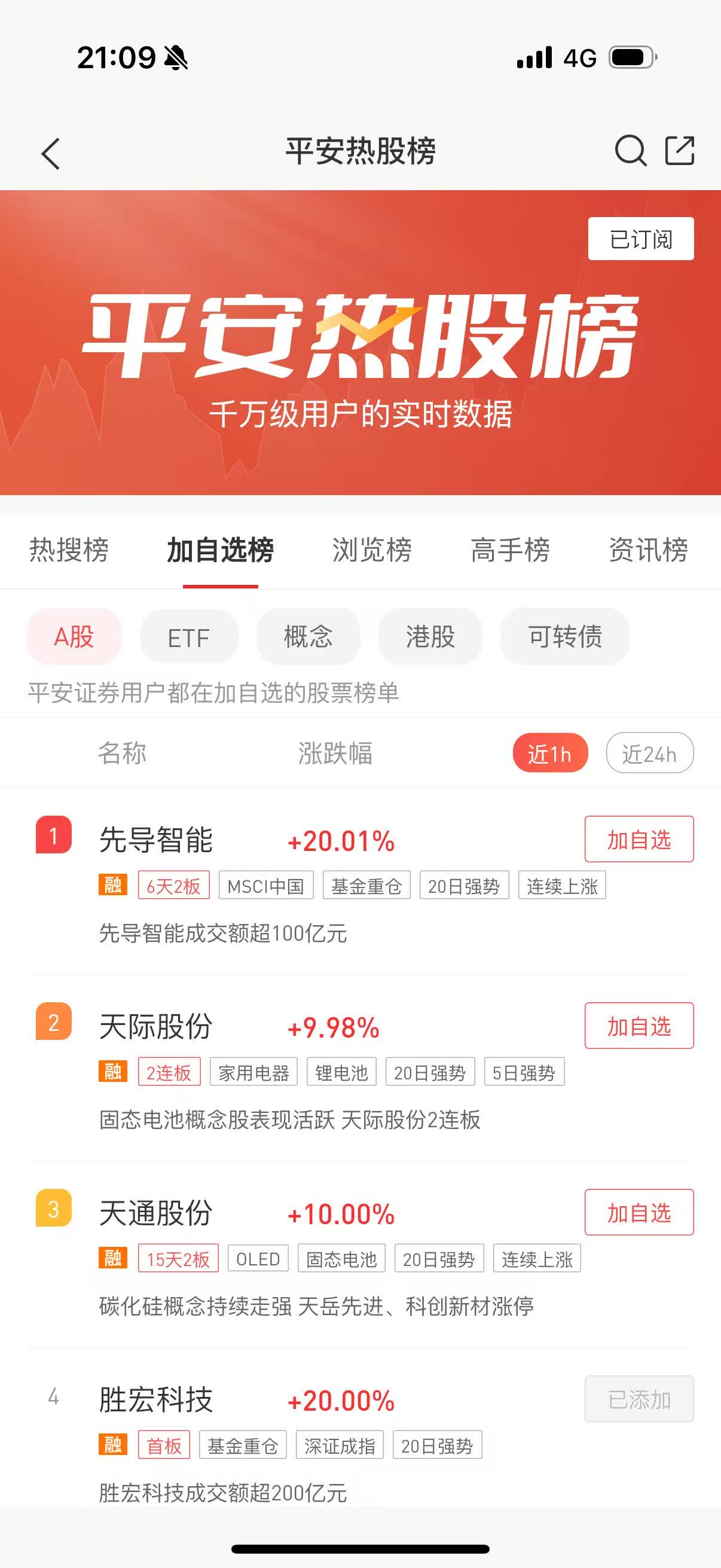Add 先导智能 to watchlist
Screen dimensions: 721x1568
coord(639,840)
